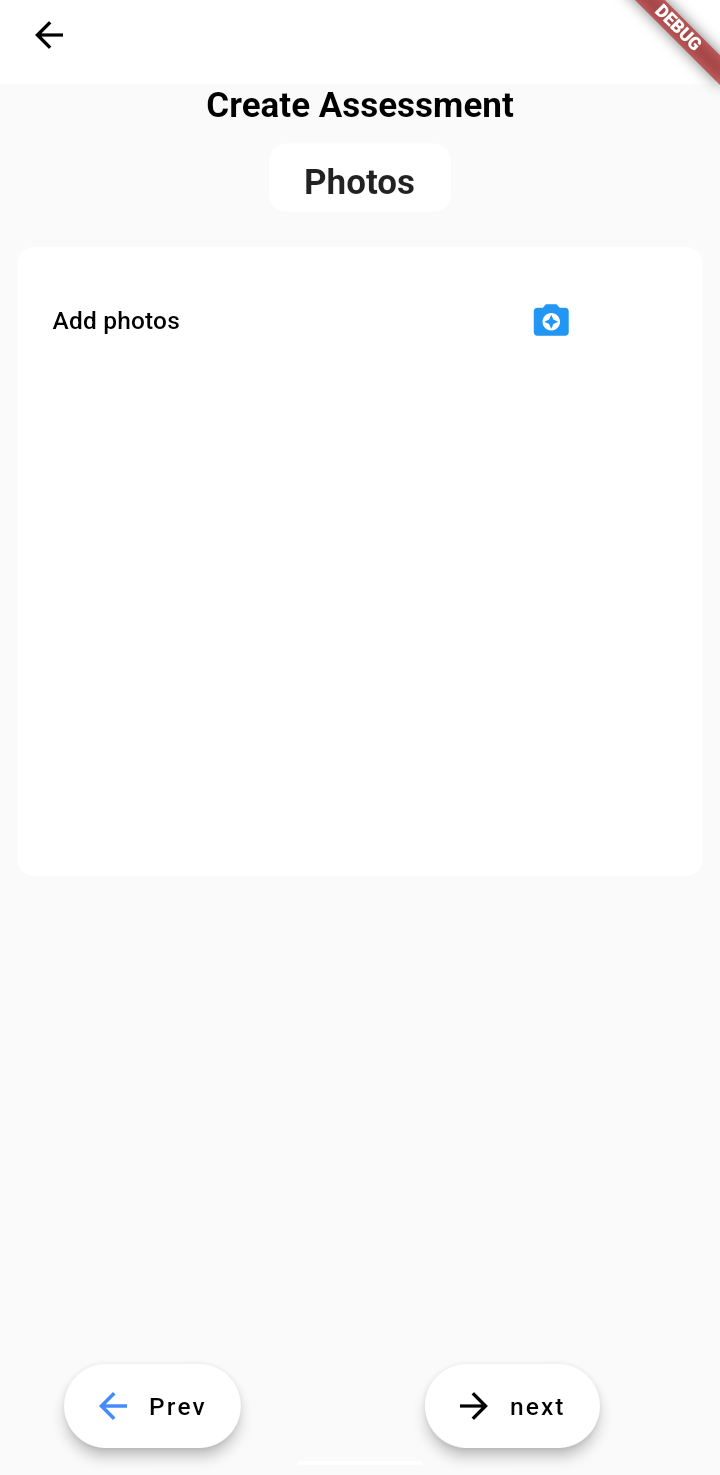Go back using the top arrow

point(49,36)
